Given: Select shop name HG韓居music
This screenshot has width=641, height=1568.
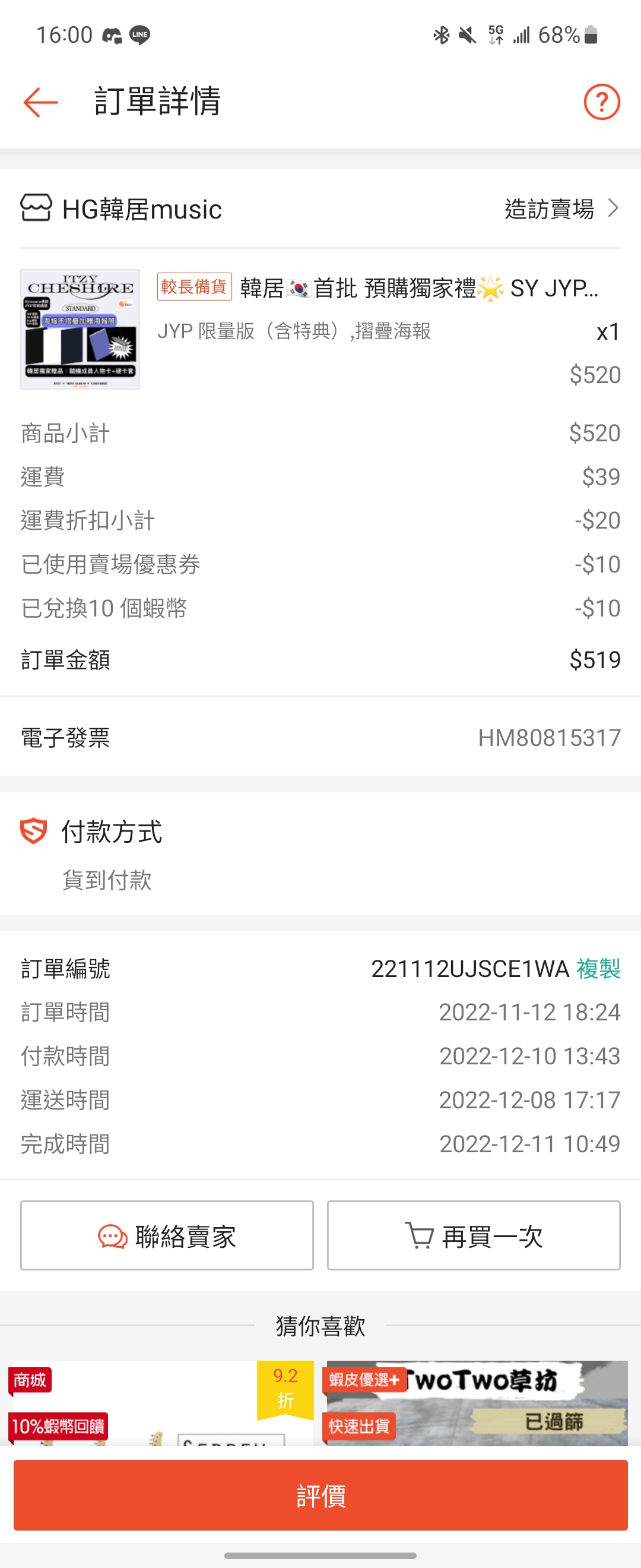Looking at the screenshot, I should (142, 208).
